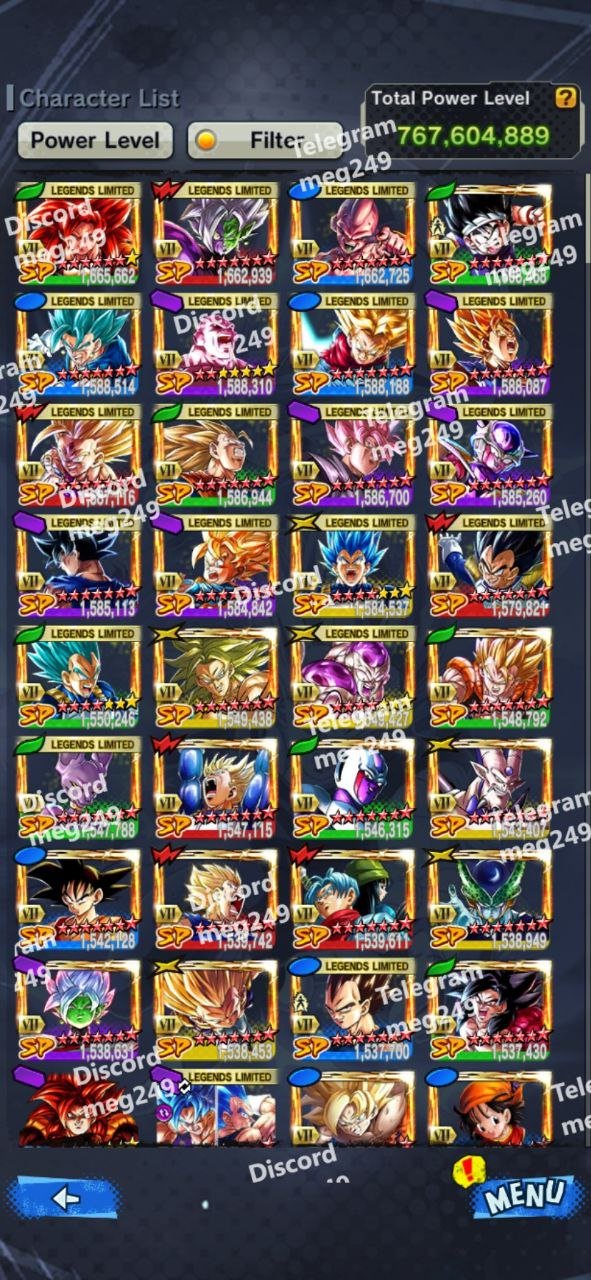The height and width of the screenshot is (1280, 591).
Task: View the character with power 1,547,115
Action: pos(216,787)
